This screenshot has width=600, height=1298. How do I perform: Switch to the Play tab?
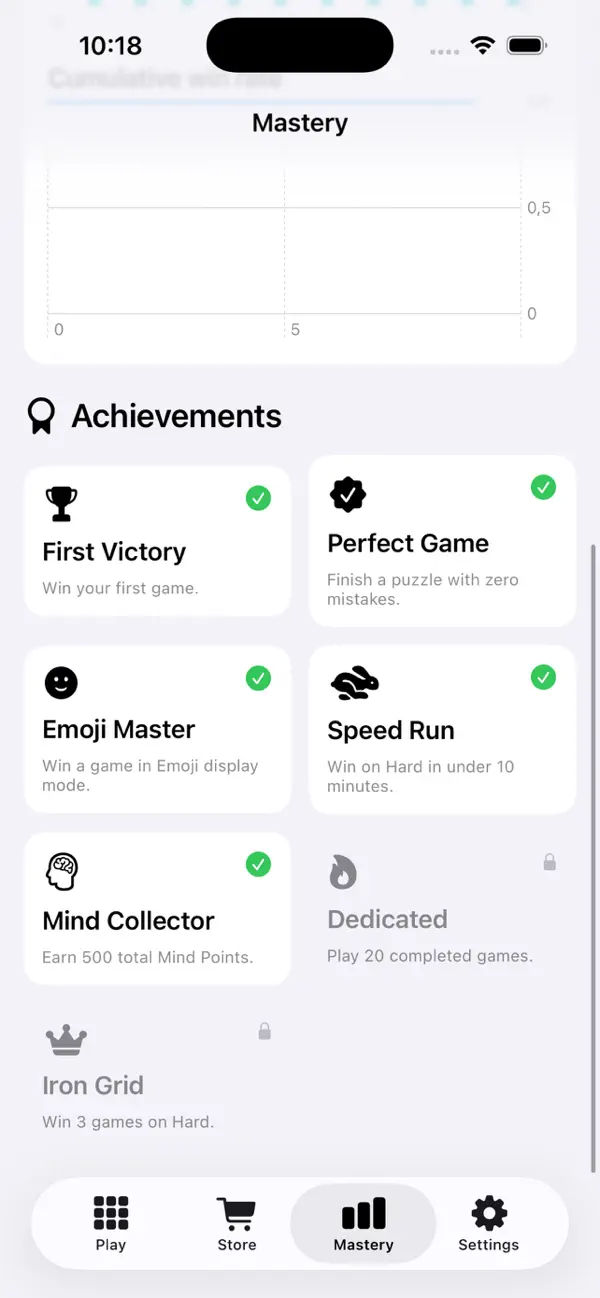pos(111,1223)
